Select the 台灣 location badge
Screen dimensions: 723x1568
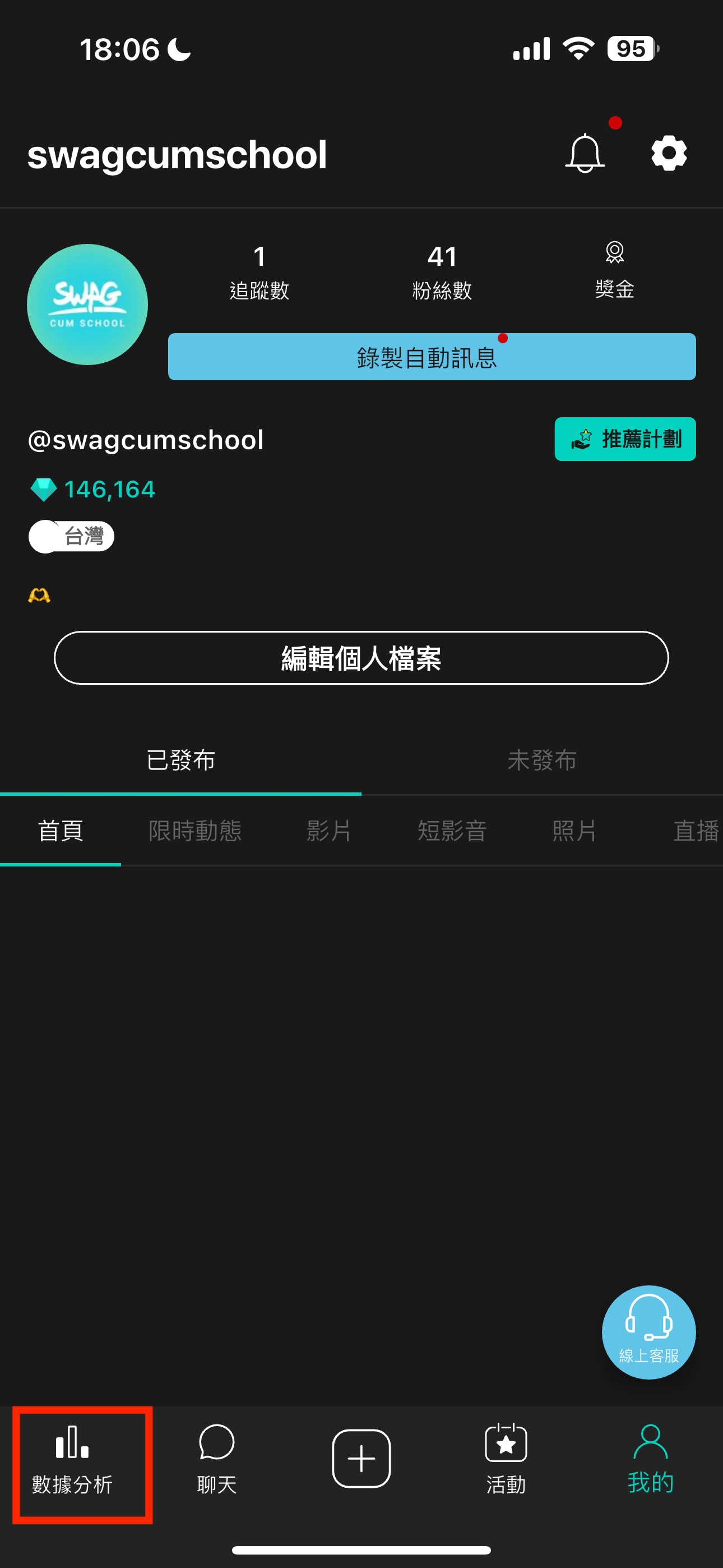(71, 536)
